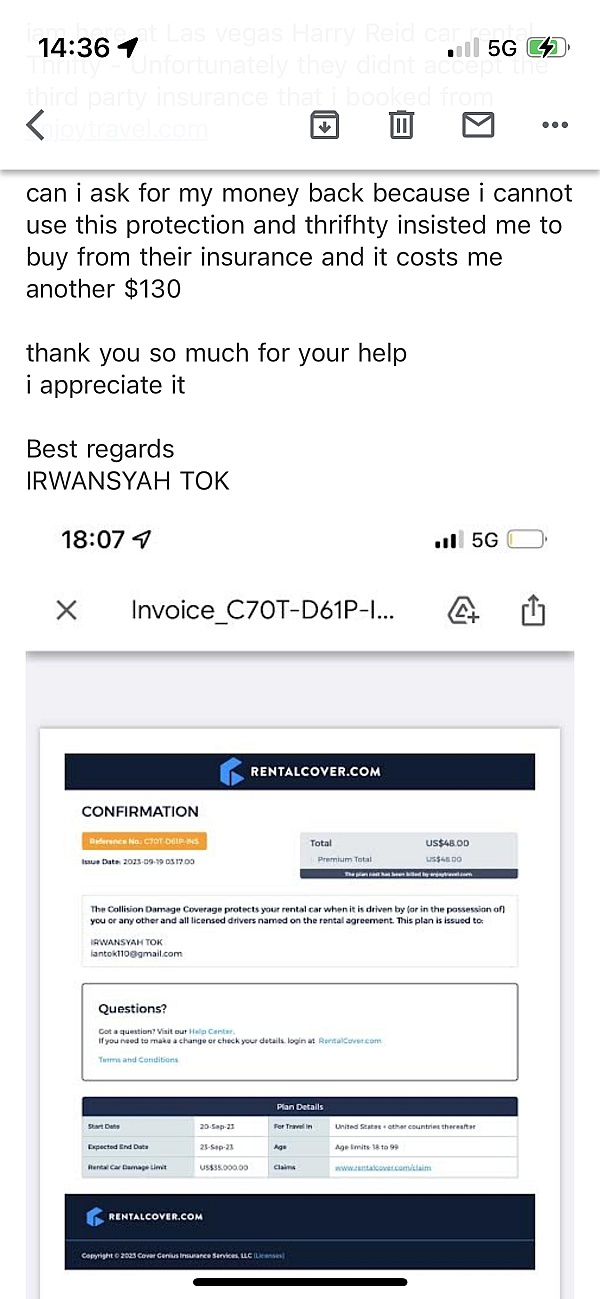
Task: Archive this email
Action: click(324, 125)
